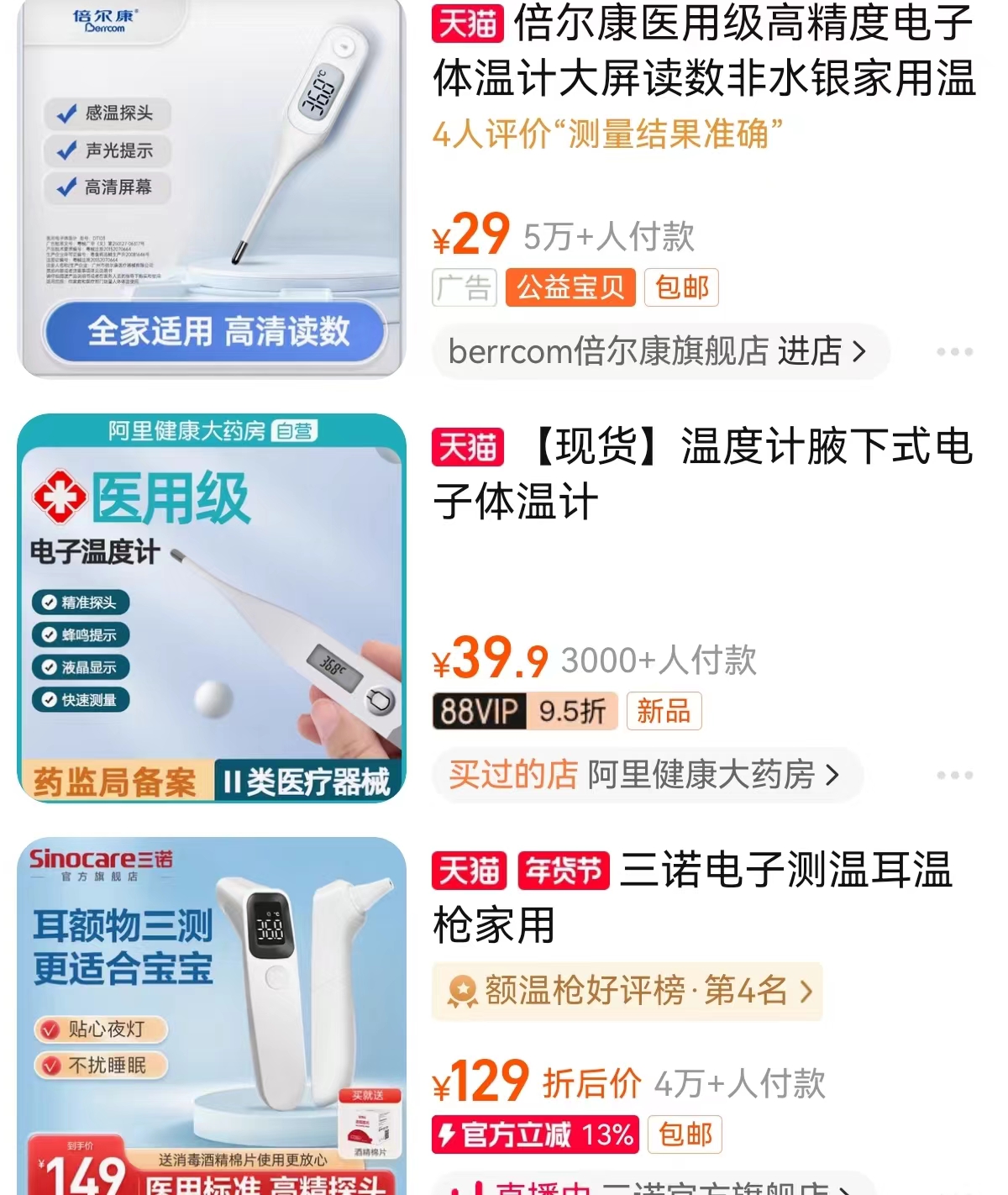Click the medal icon on 额温枪好评榜 banner
1008x1195 pixels.
coord(462,992)
